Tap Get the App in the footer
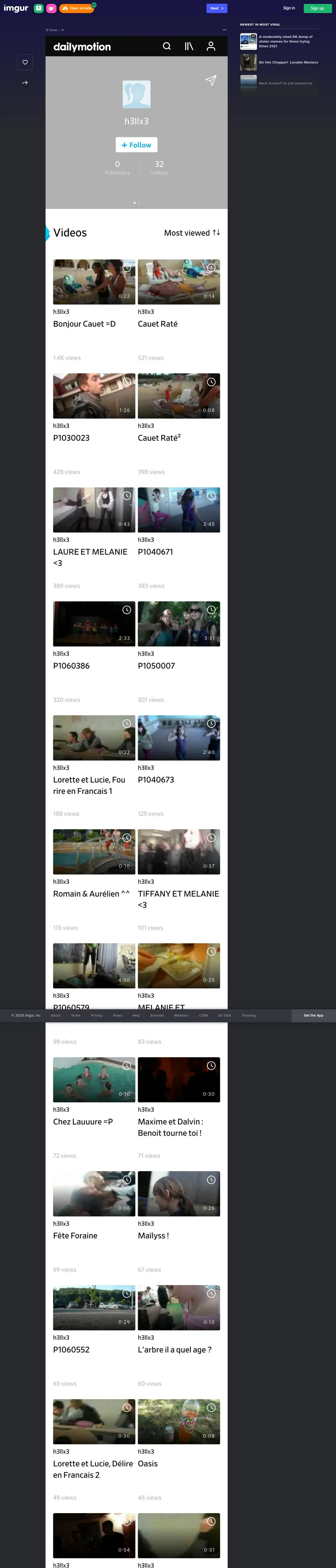This screenshot has width=336, height=1568. pos(313,1015)
